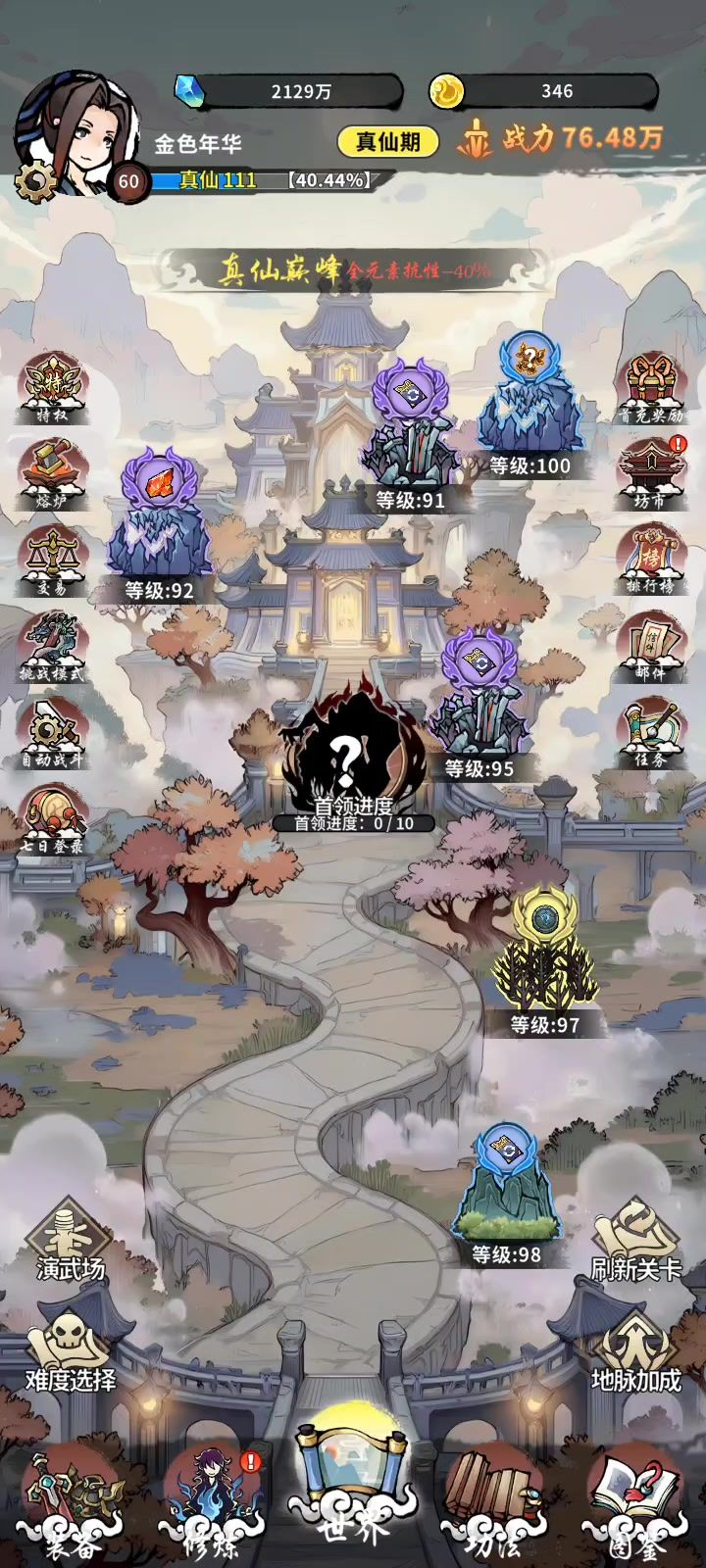Enter 挑战模式 challenge mode
Viewport: 706px width, 1568px height.
[54, 647]
